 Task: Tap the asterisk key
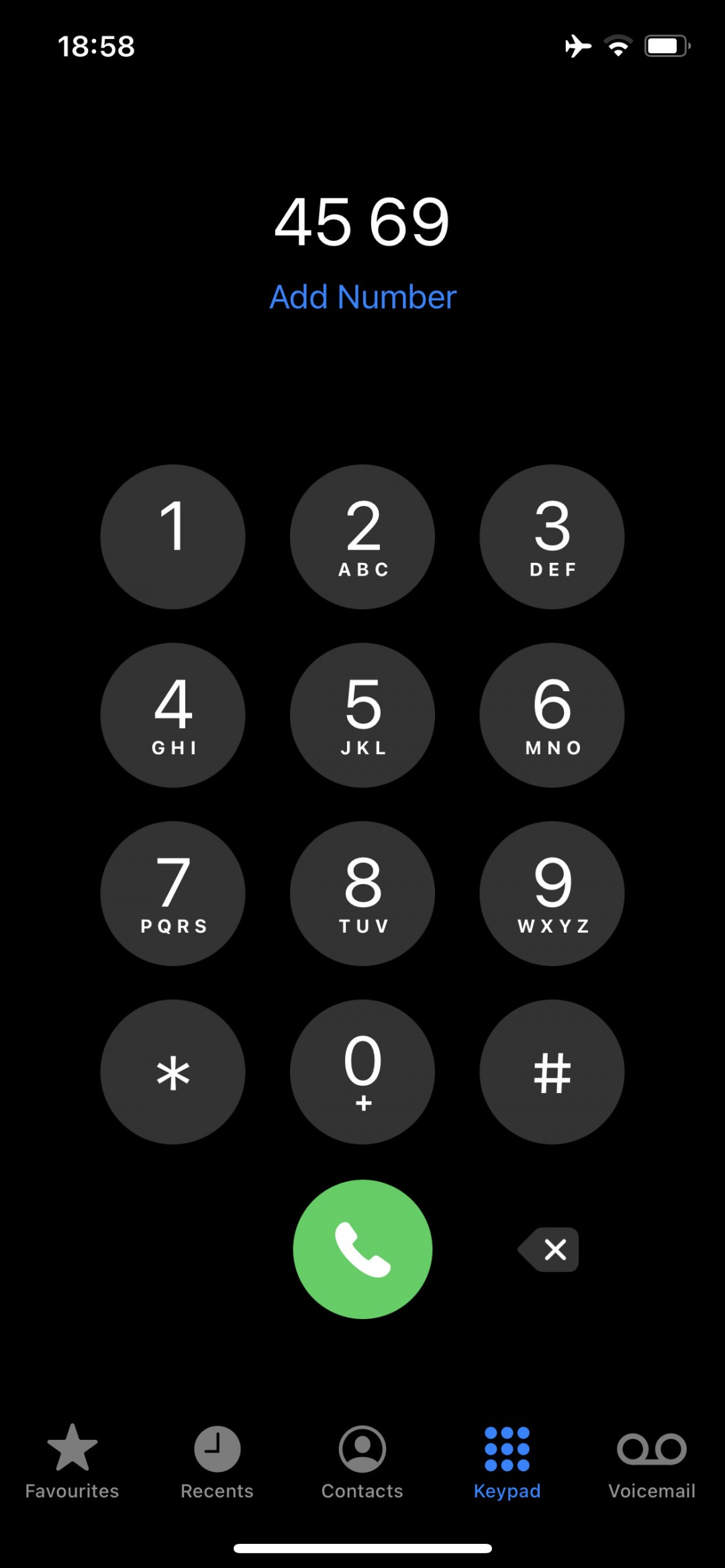pyautogui.click(x=173, y=1072)
